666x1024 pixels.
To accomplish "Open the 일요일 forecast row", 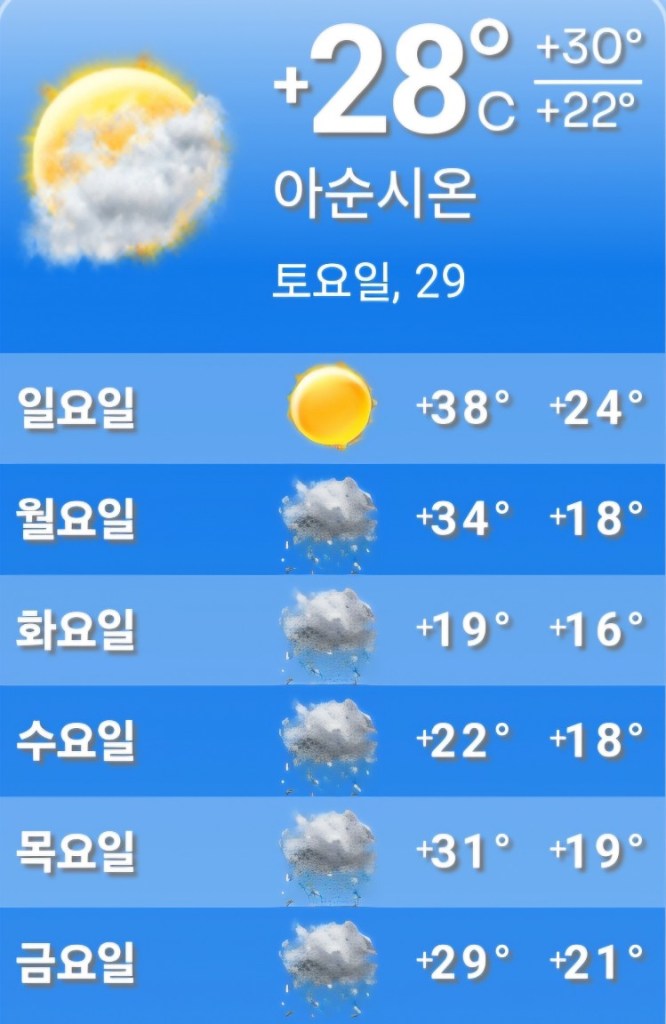I will coord(333,408).
